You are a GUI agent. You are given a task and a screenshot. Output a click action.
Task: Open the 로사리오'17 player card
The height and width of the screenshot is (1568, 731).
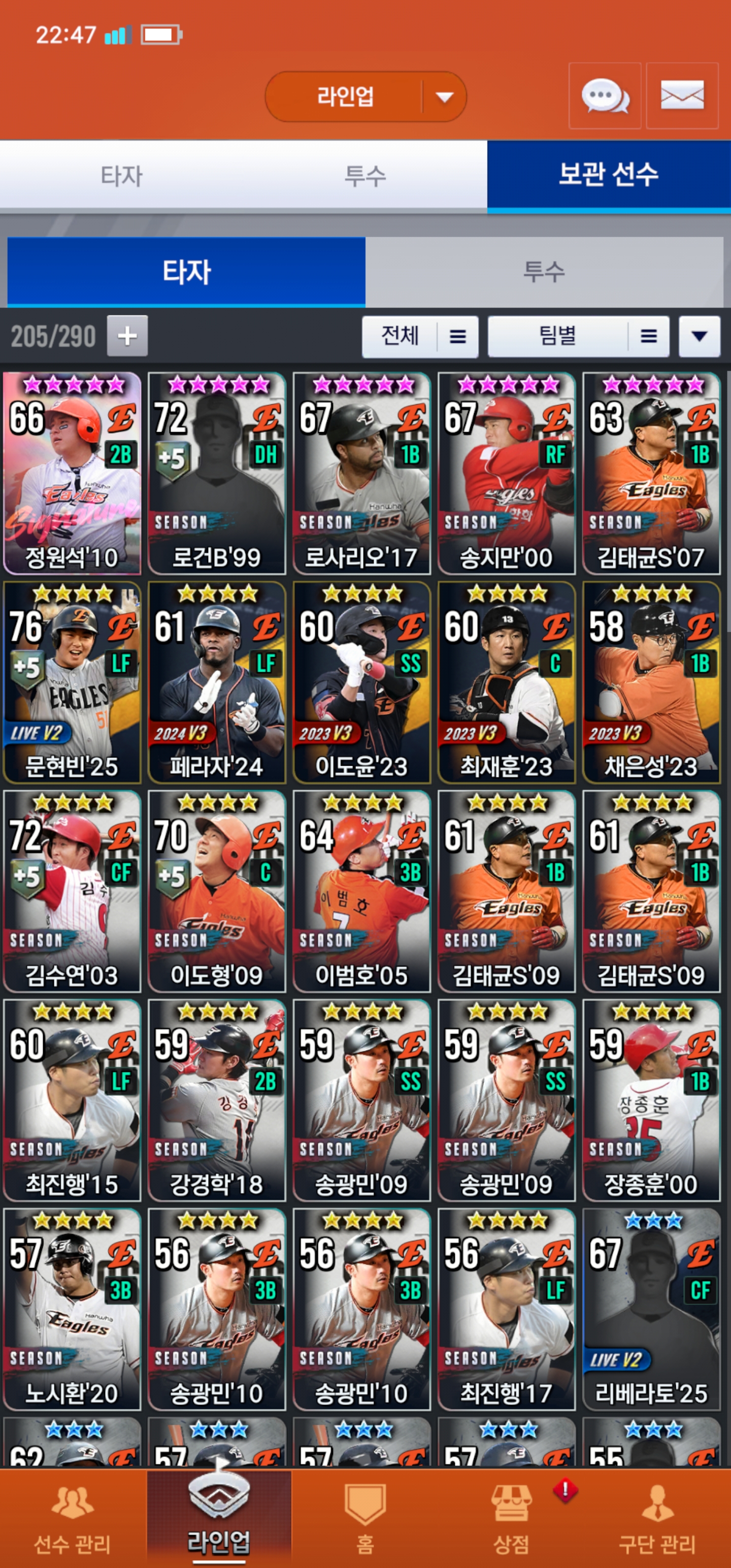(361, 474)
